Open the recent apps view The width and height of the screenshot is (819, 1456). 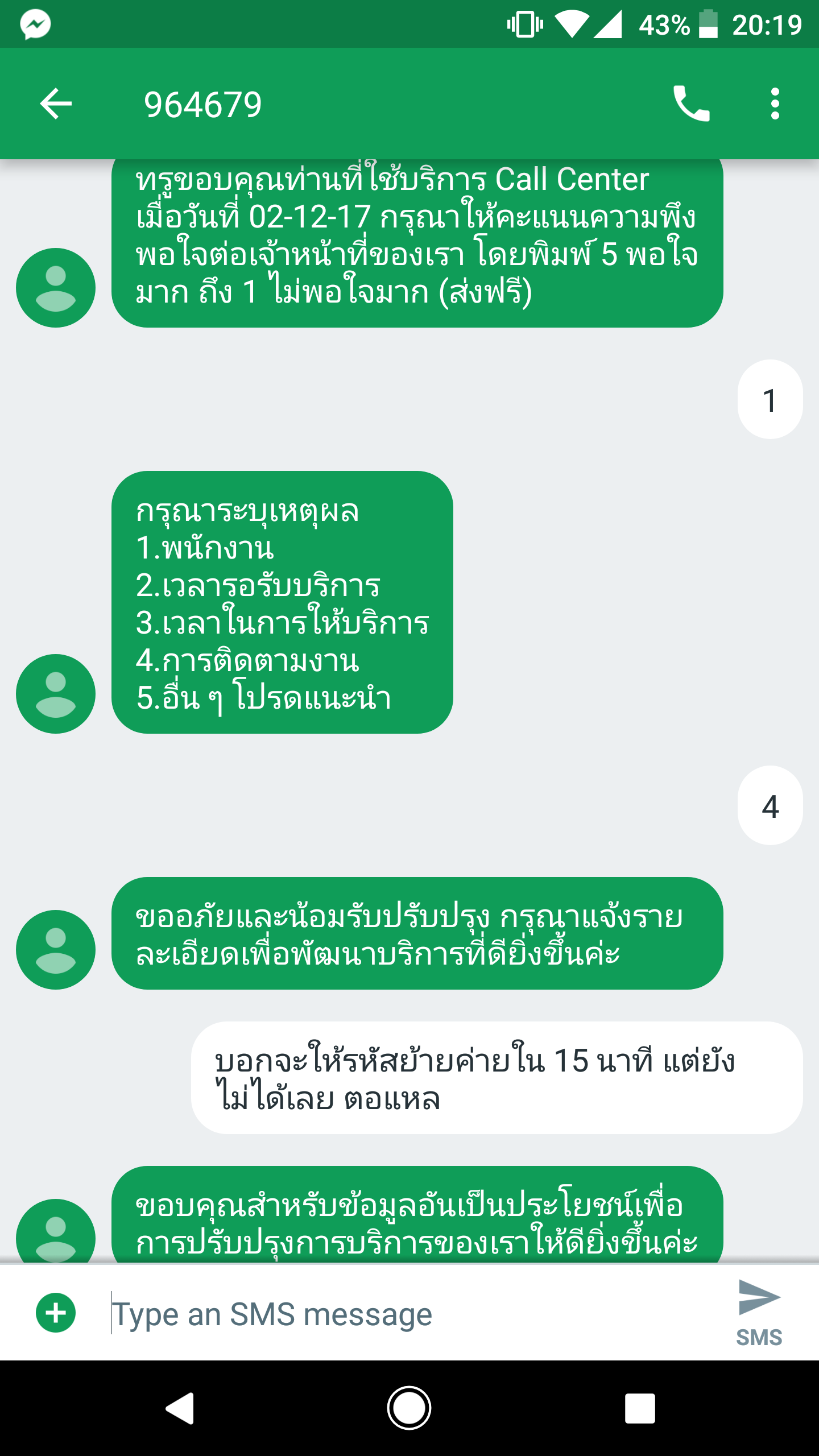[640, 1408]
